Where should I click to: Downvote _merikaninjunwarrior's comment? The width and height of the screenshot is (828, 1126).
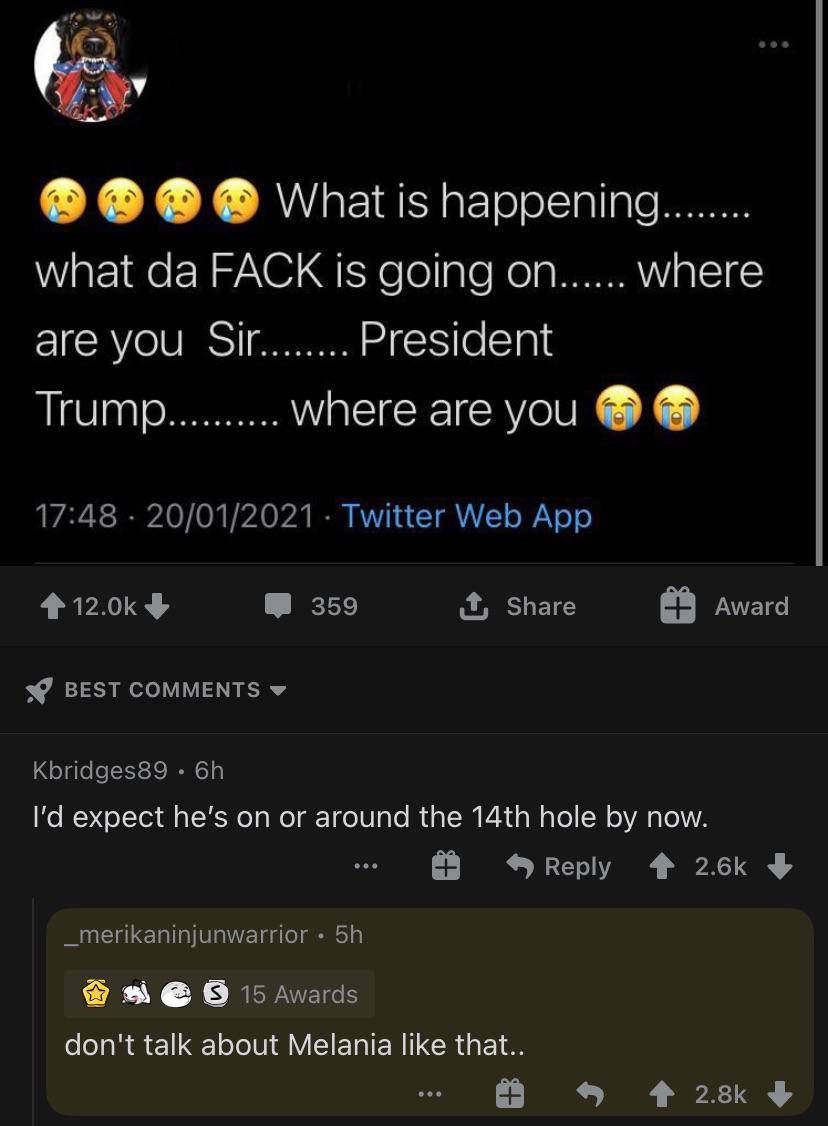(x=782, y=1095)
